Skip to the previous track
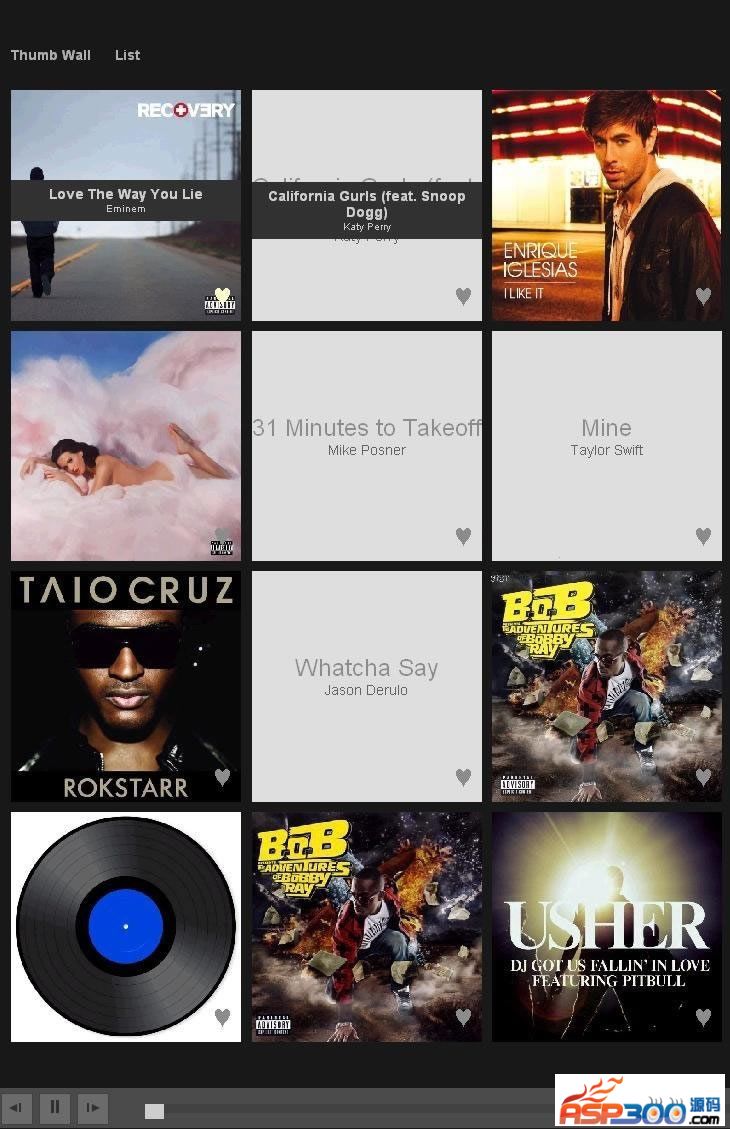 (17, 1107)
